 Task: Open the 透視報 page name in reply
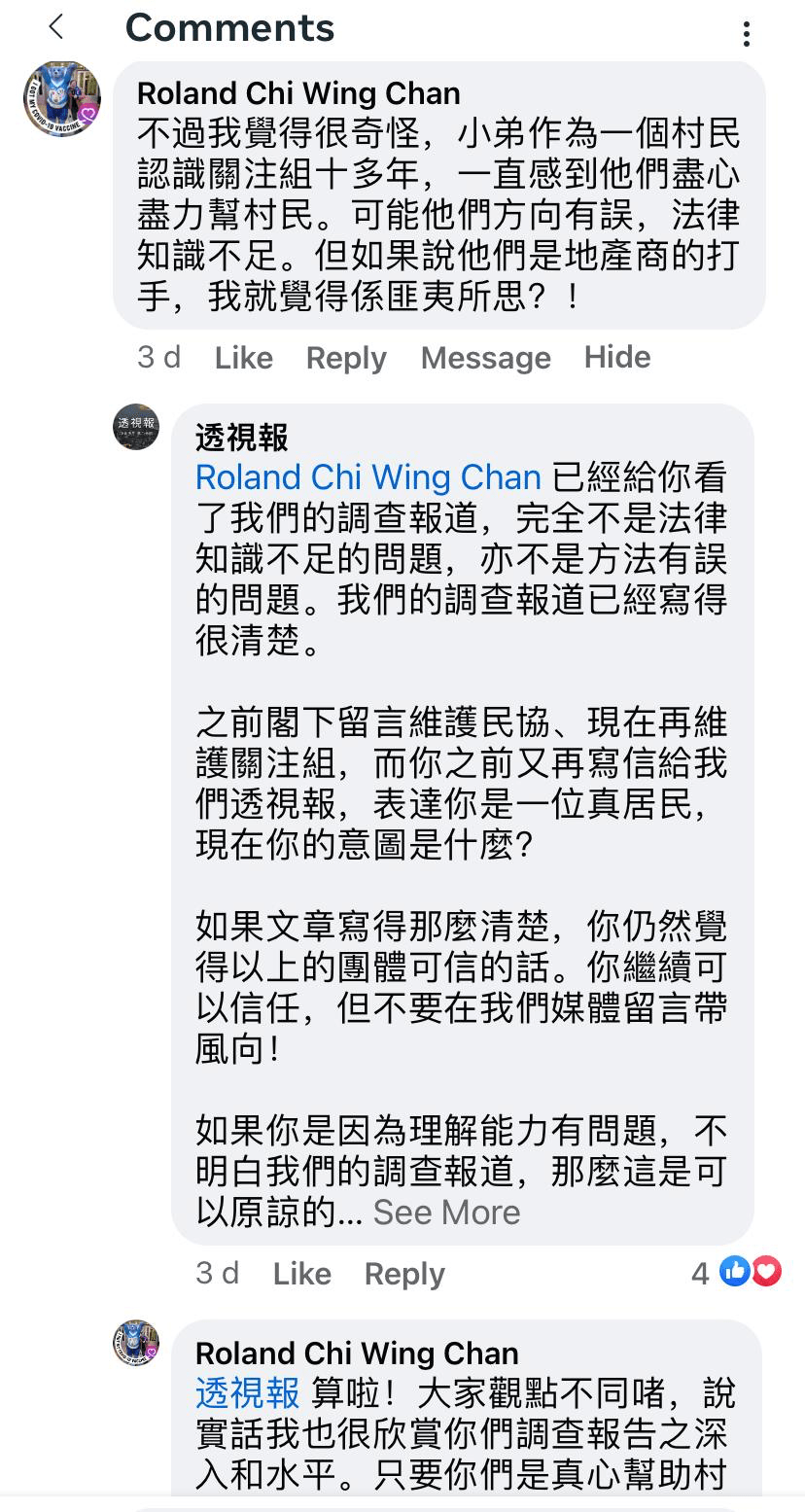click(x=242, y=438)
